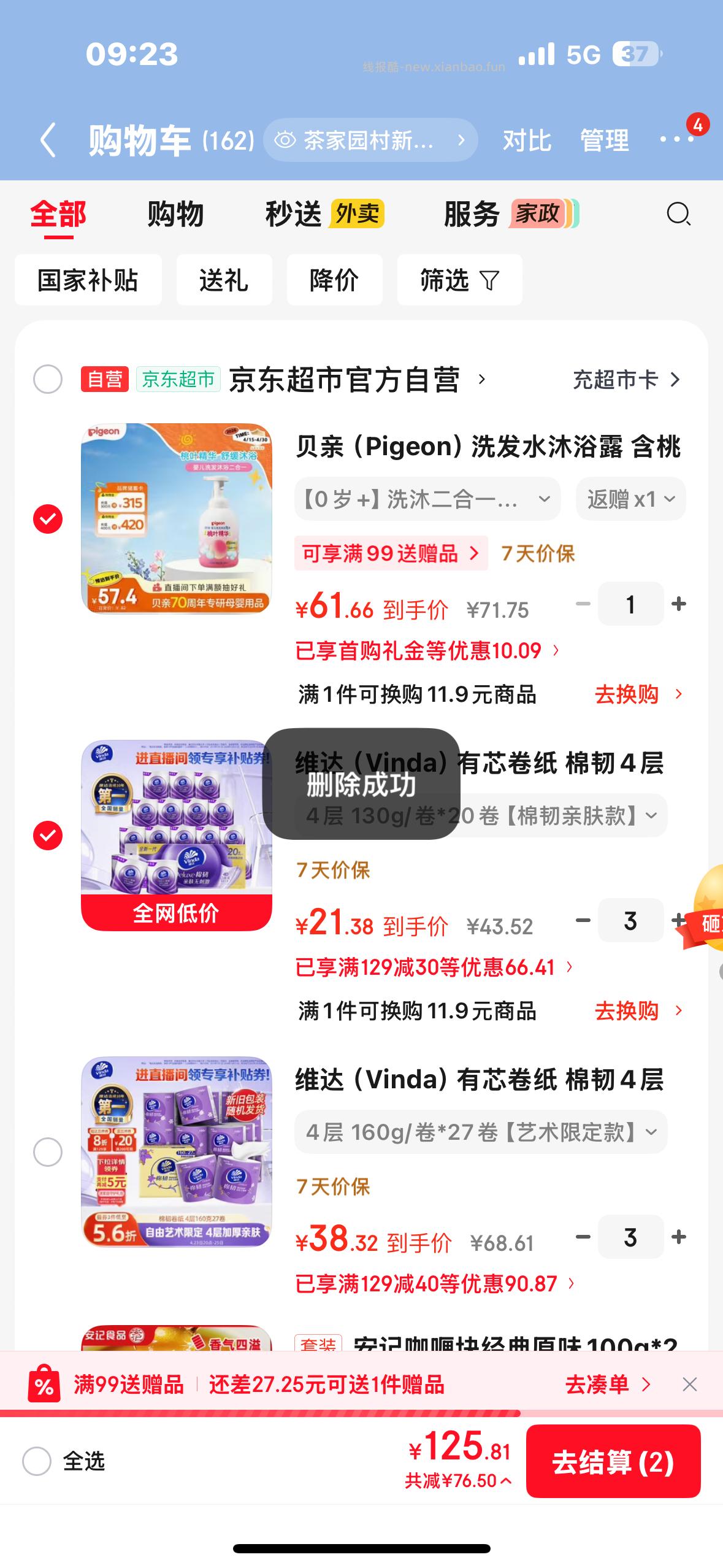Screen dimensions: 723x1568
Task: Click the eye icon beside delivery address
Action: coord(286,140)
